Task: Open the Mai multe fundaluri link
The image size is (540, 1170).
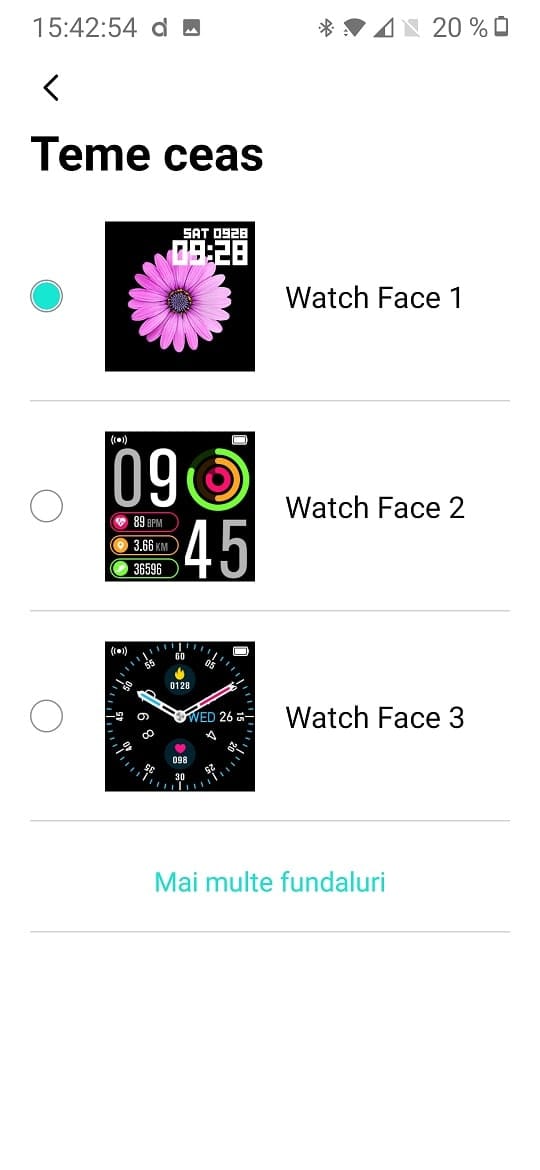Action: [x=270, y=882]
